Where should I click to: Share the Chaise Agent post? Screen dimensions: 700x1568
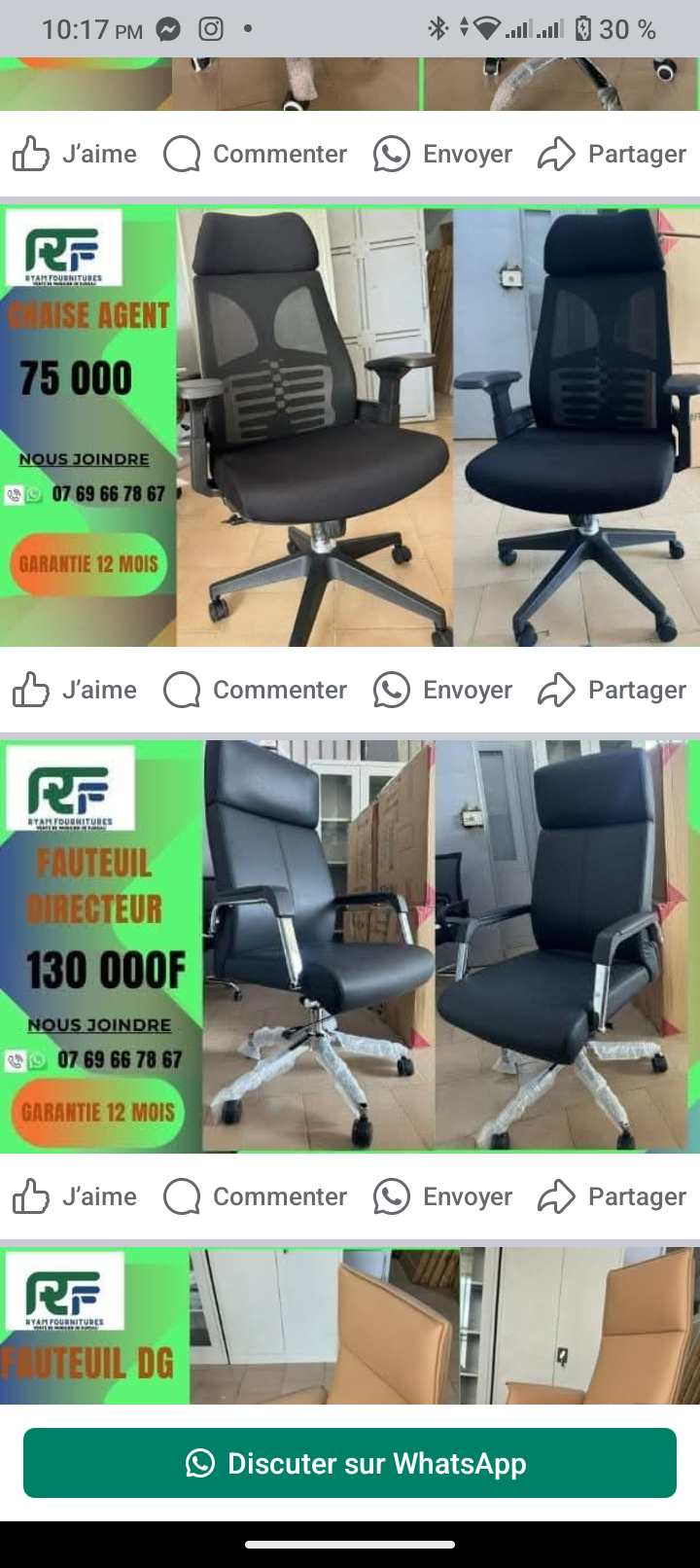[612, 690]
